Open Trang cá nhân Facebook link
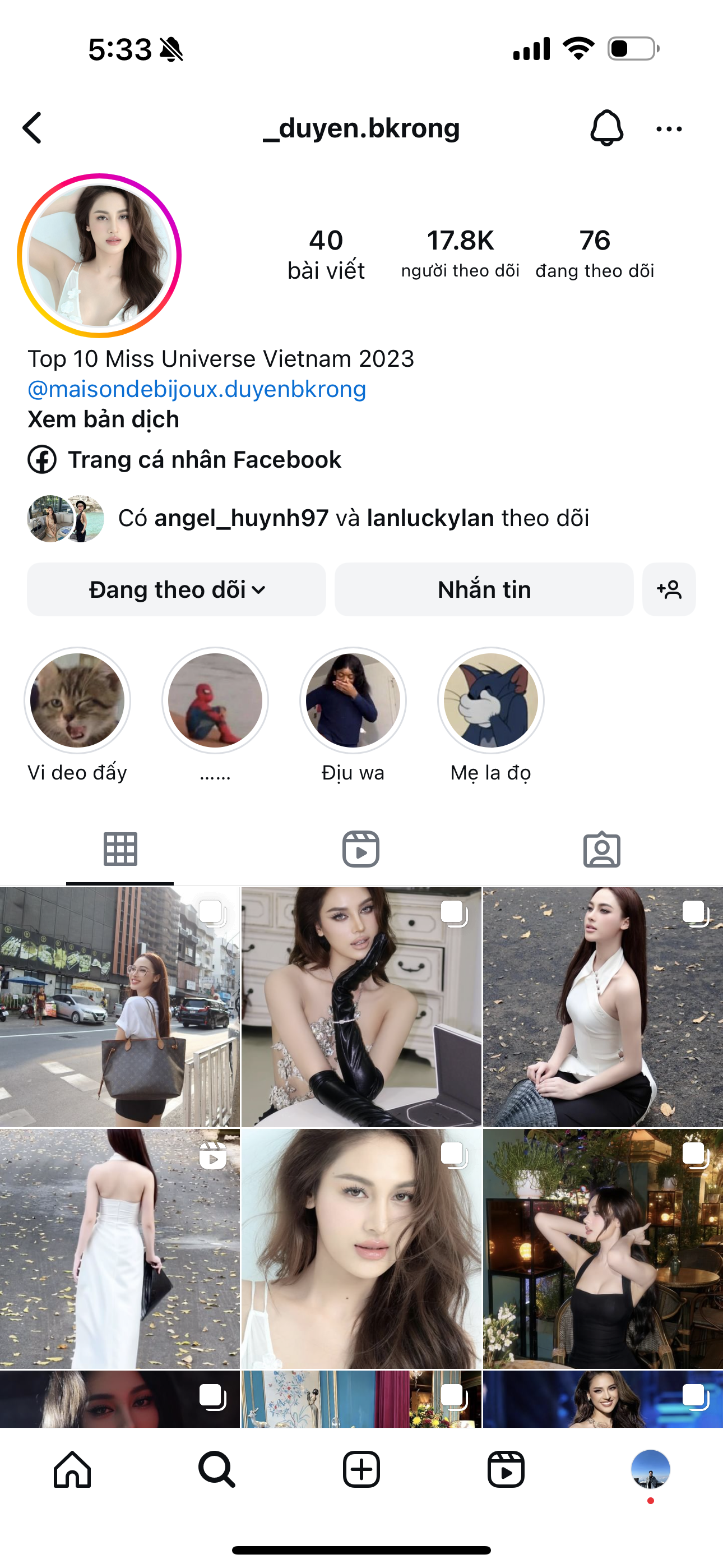The image size is (723, 1568). pos(204,459)
